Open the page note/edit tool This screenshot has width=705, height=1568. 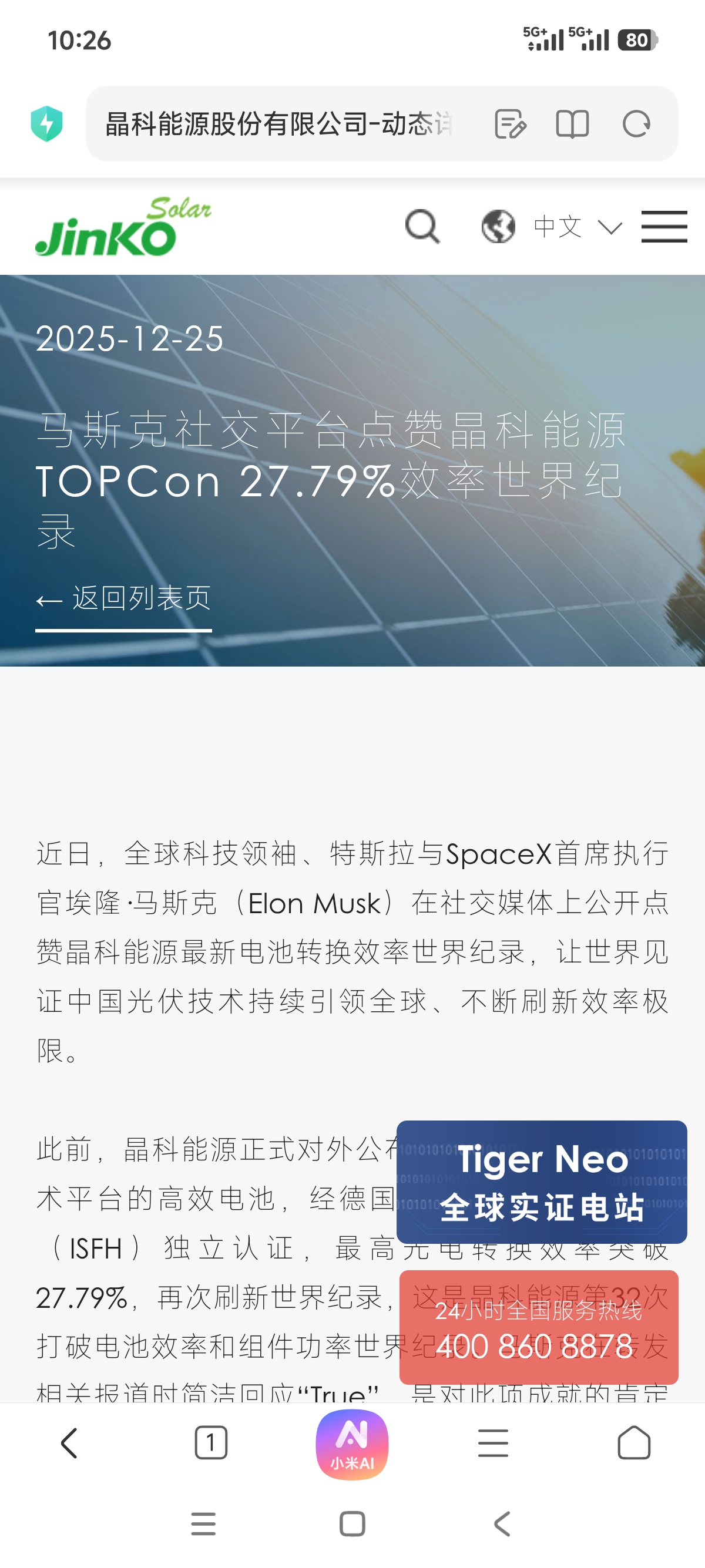[x=510, y=124]
